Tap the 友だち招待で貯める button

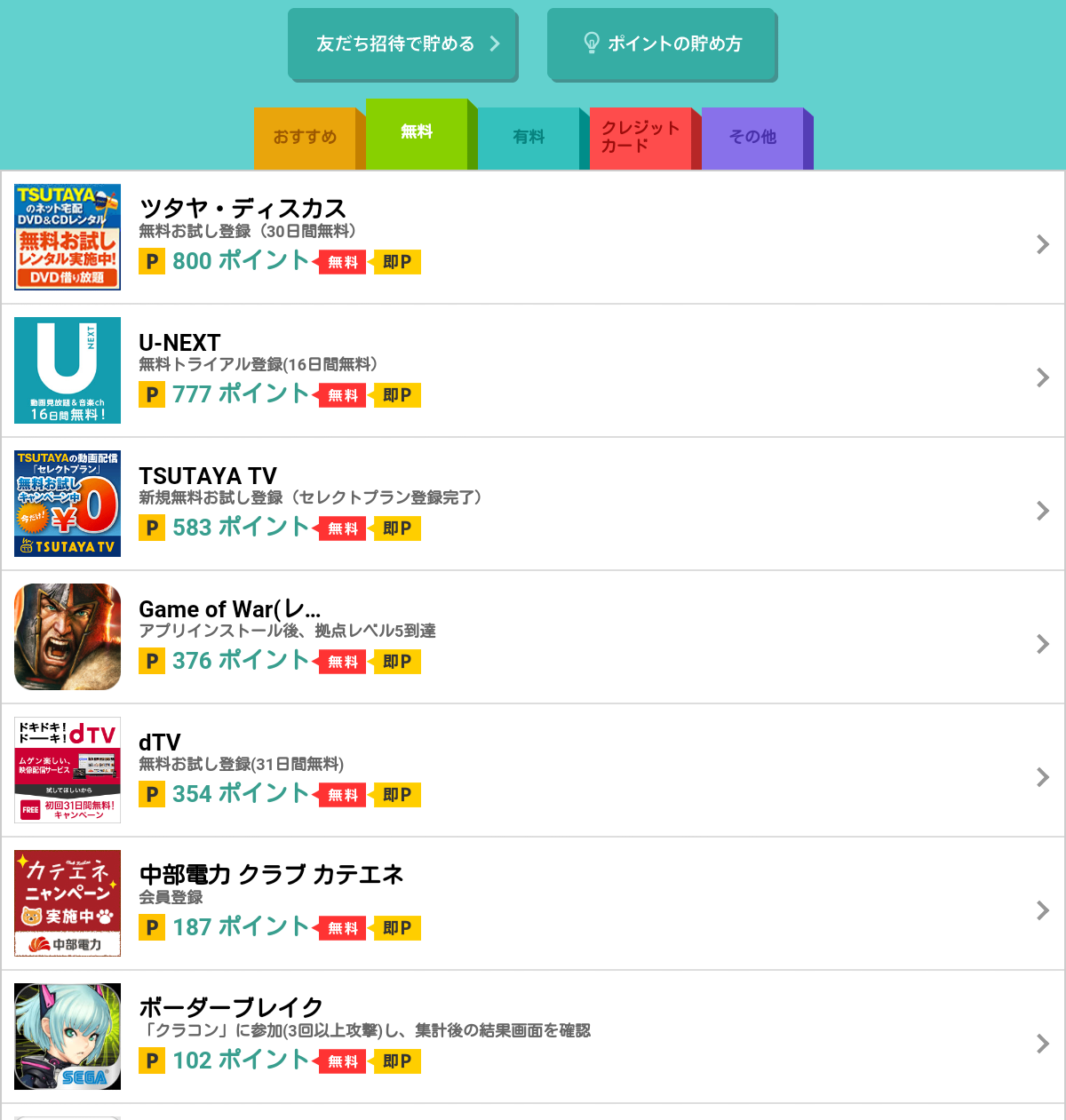402,44
